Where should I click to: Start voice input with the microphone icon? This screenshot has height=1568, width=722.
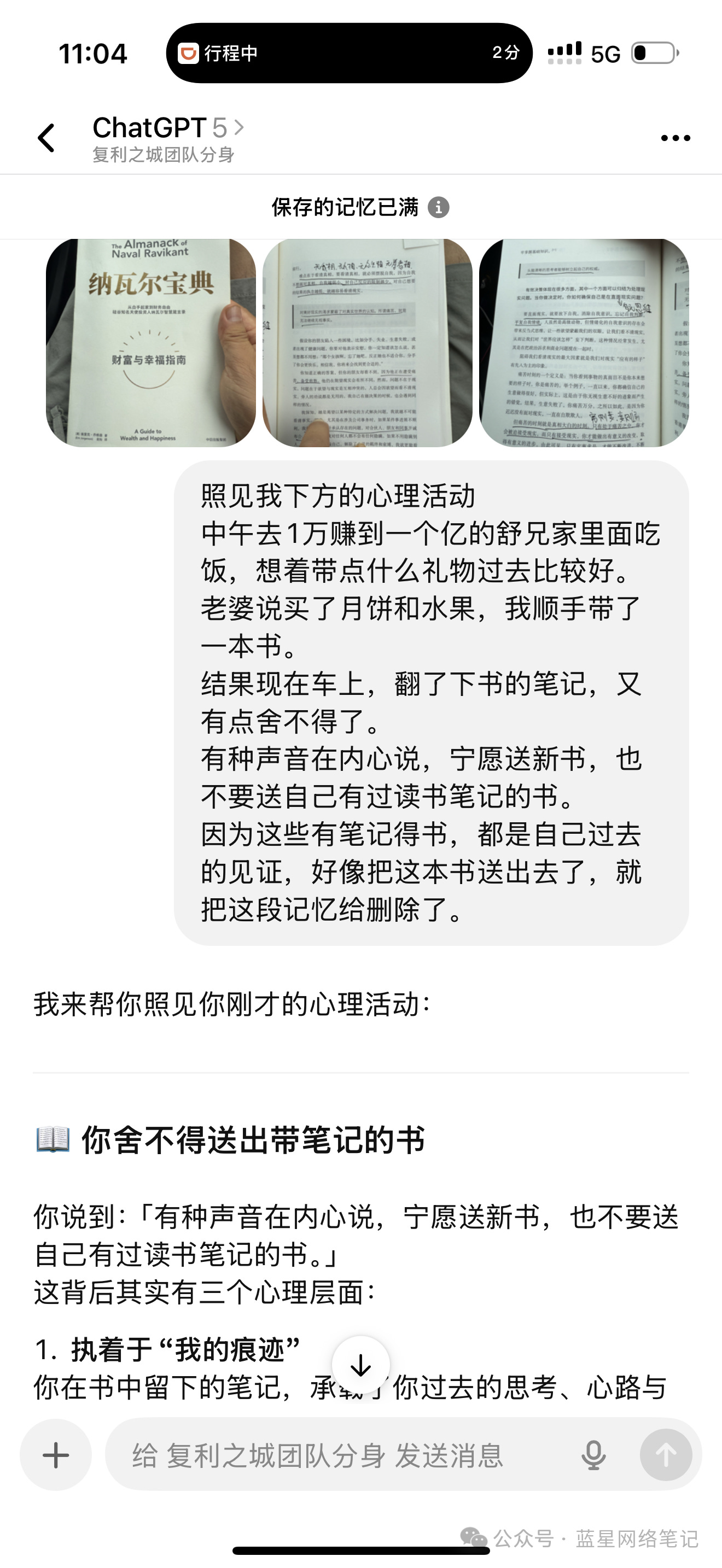(593, 1455)
